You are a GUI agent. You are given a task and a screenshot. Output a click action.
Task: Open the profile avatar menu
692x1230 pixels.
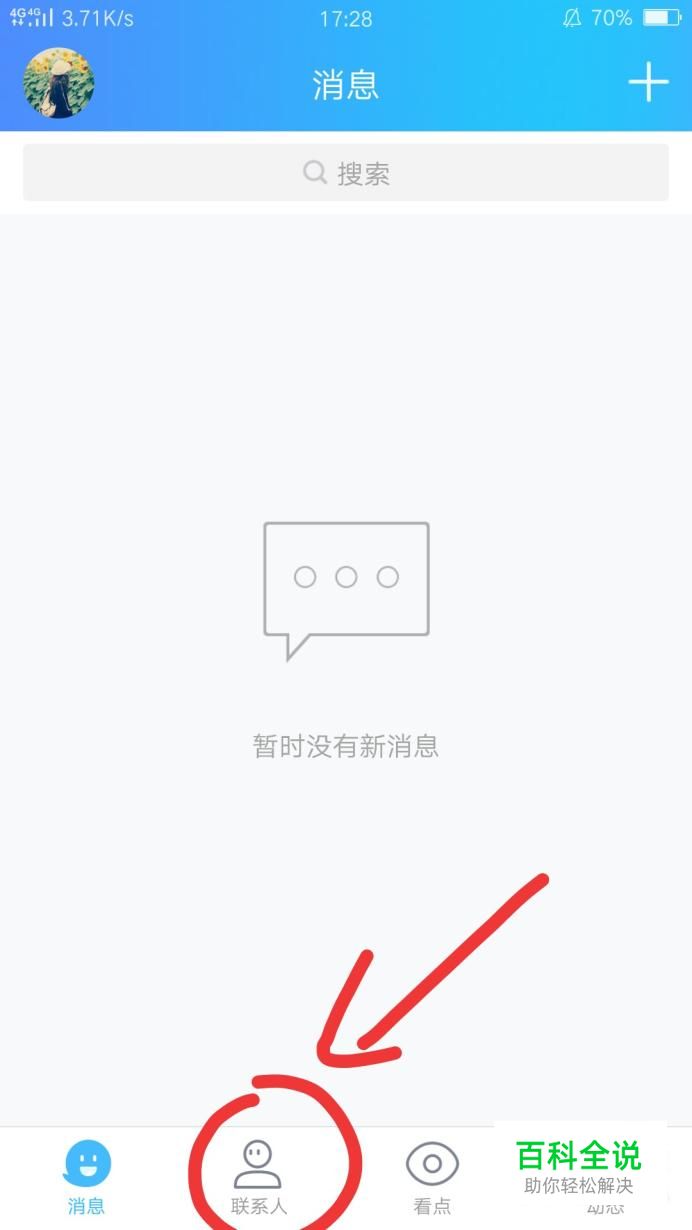coord(59,83)
